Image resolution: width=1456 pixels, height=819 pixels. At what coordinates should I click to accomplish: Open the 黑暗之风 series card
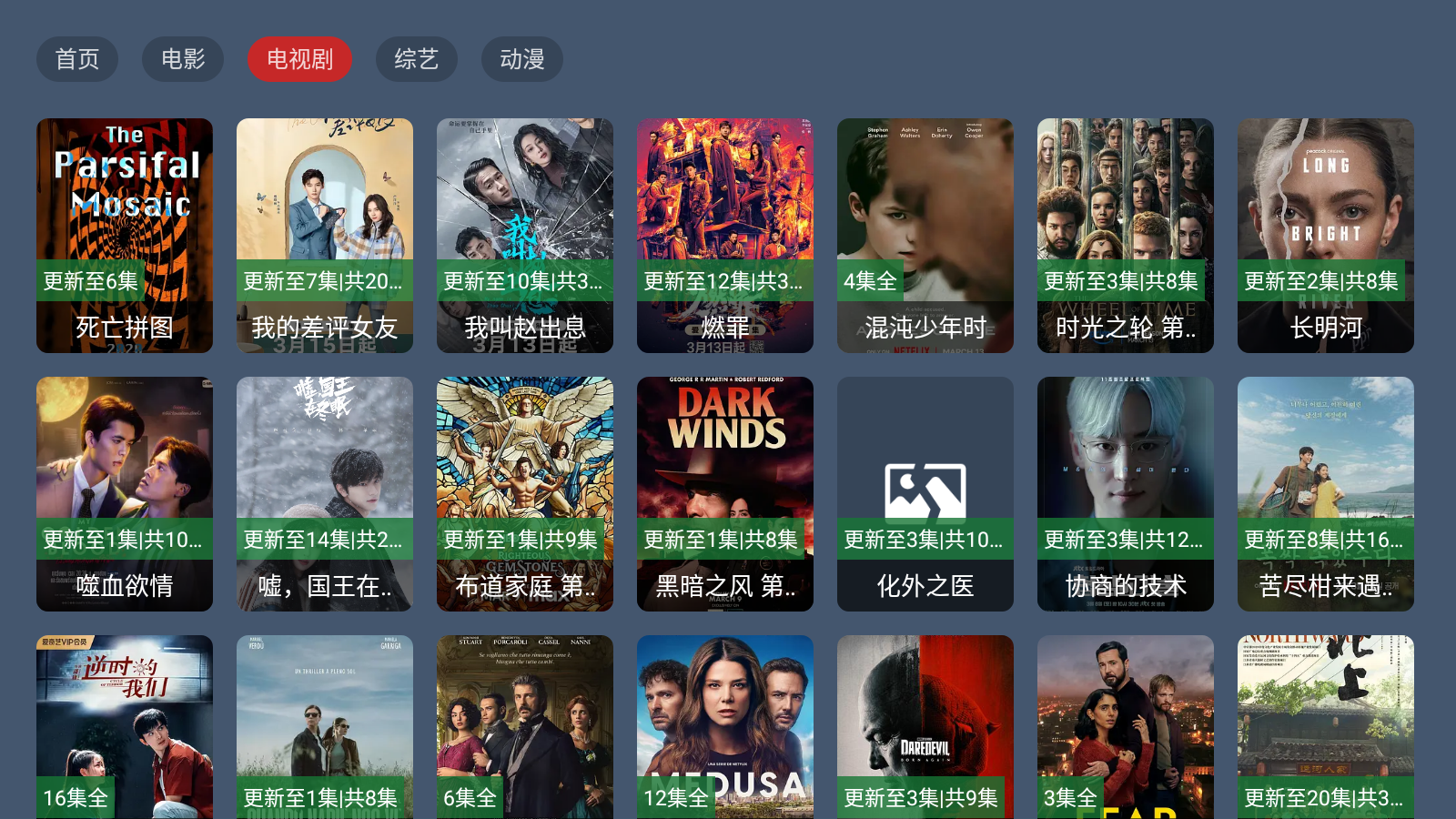[725, 493]
